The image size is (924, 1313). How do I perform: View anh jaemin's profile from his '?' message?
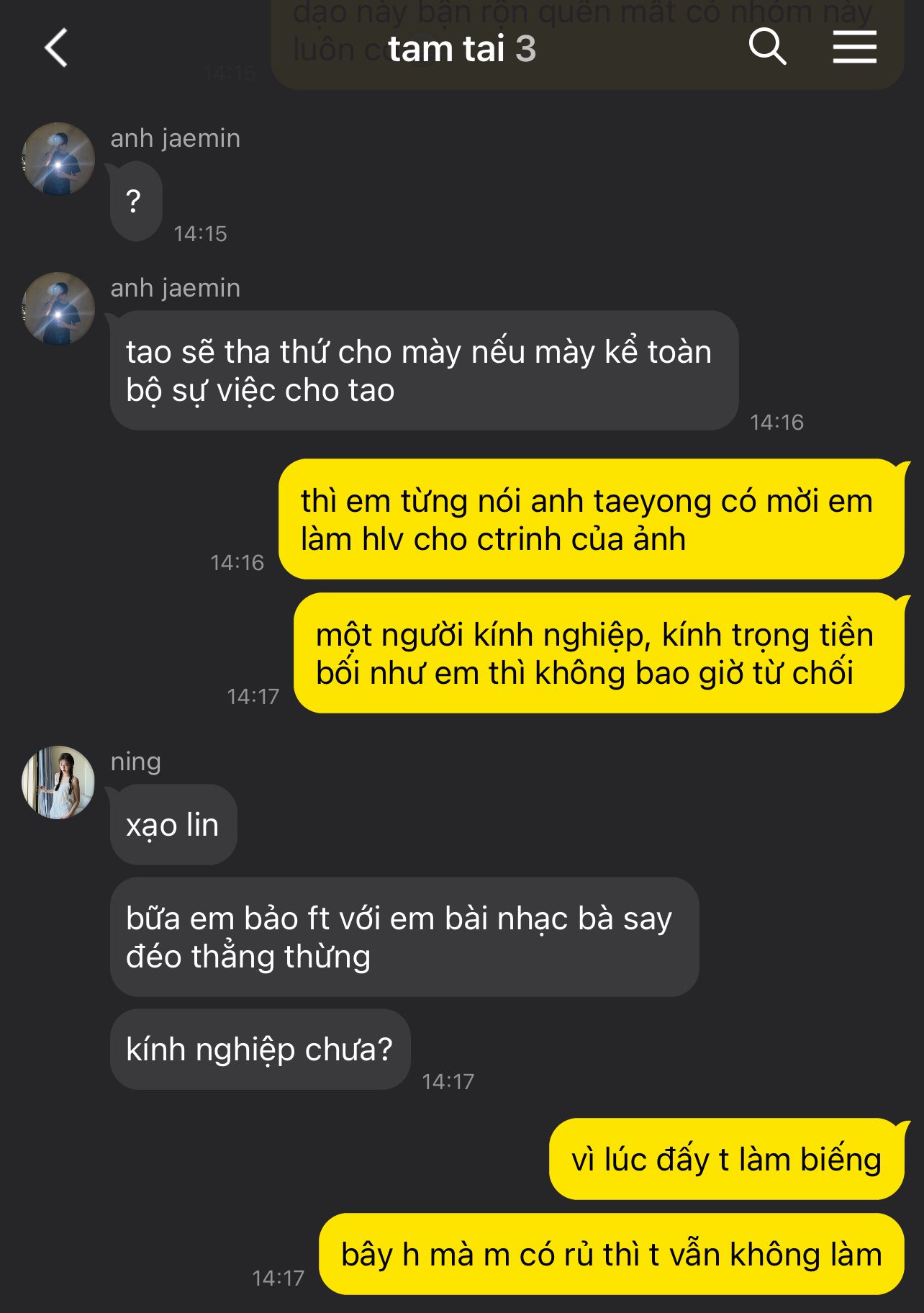(58, 159)
